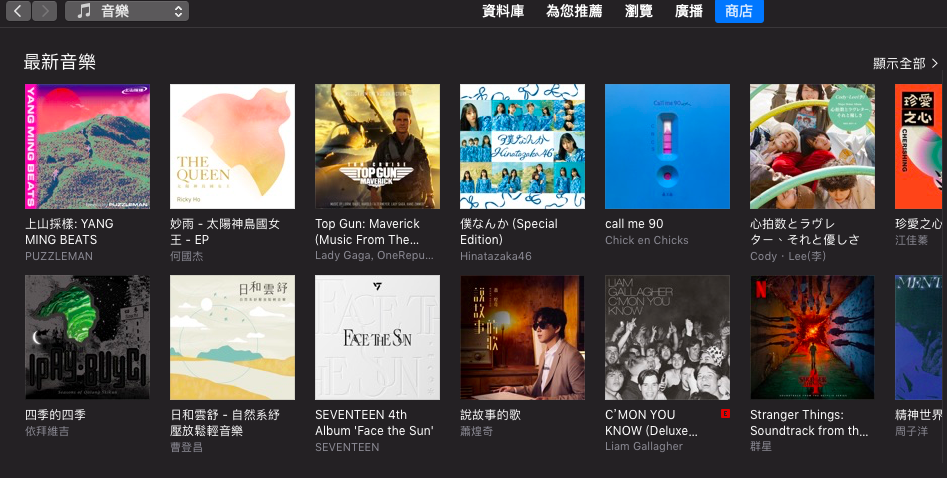Open the 心拍数とラヴレター album by Cody・Lee
Viewport: 947px width, 478px height.
pyautogui.click(x=812, y=146)
